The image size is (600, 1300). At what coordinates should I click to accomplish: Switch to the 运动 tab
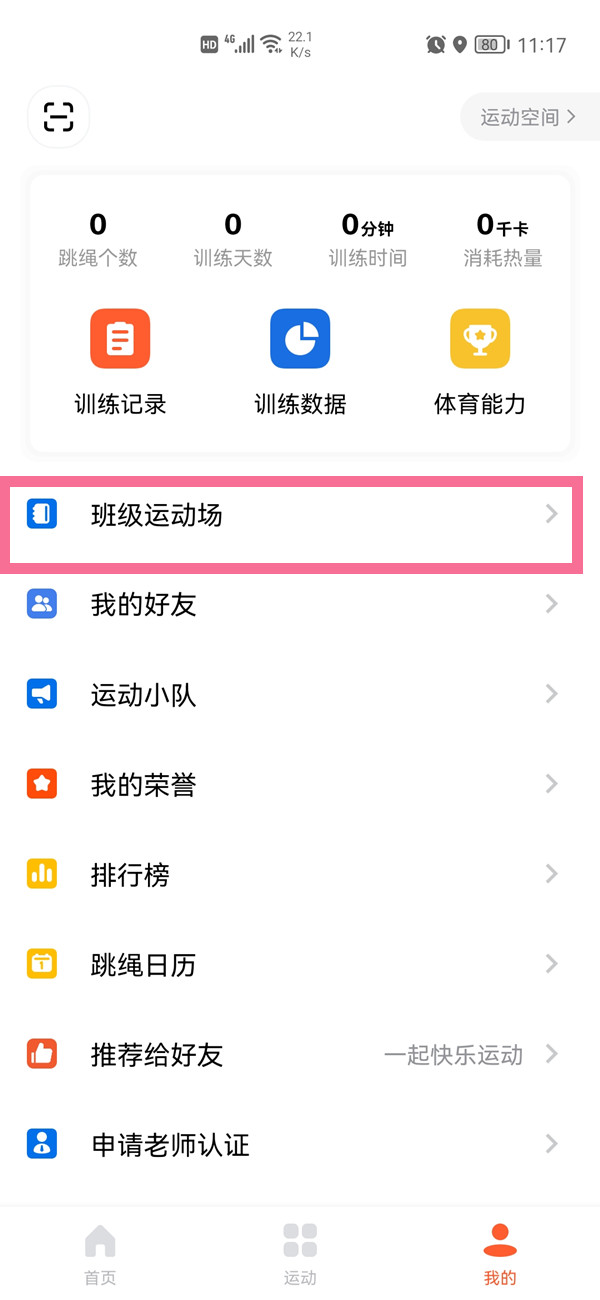(x=300, y=1254)
